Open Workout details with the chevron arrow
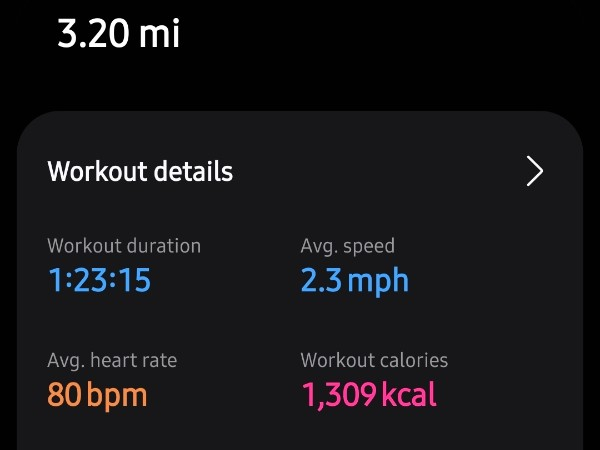 [535, 172]
